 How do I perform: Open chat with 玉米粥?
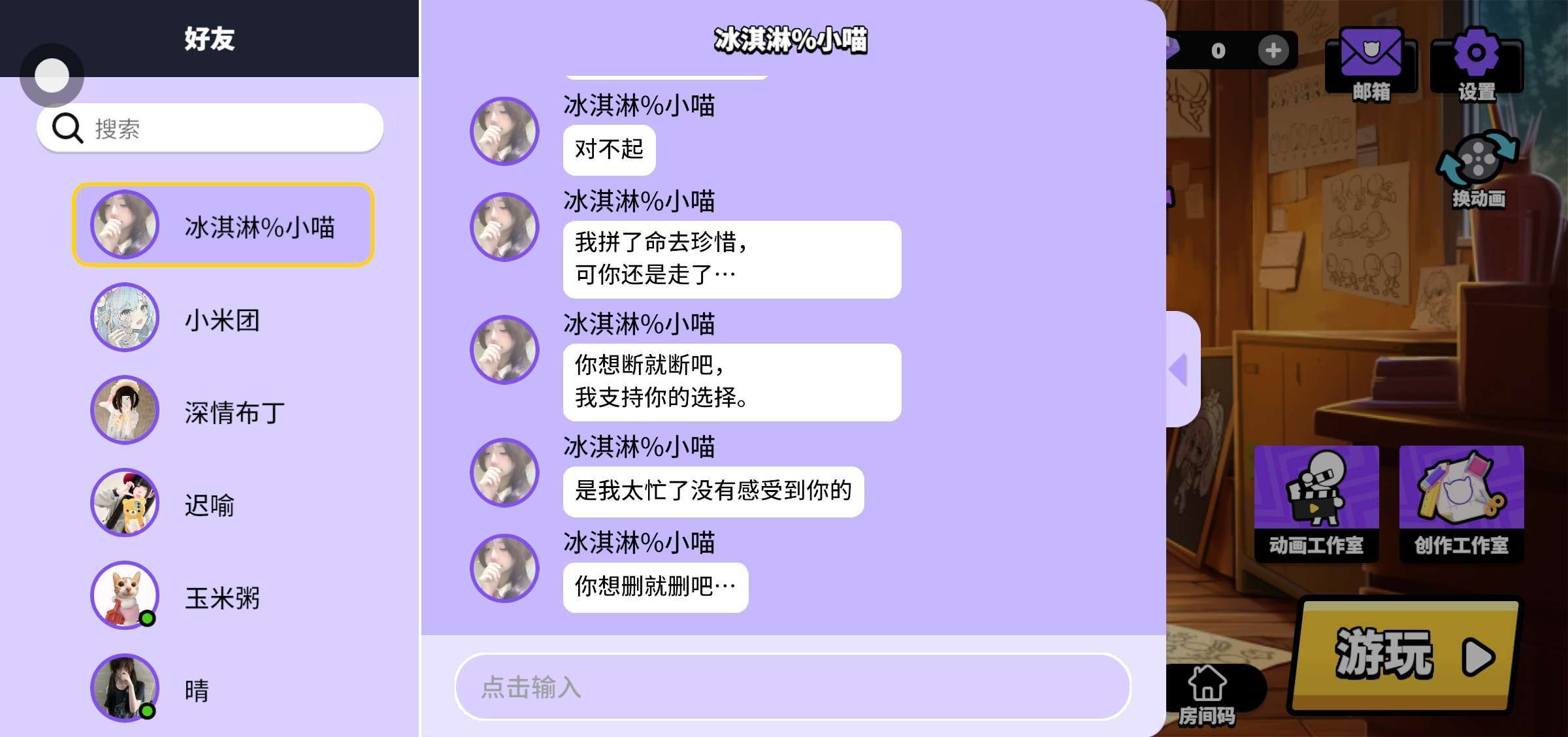tap(222, 597)
